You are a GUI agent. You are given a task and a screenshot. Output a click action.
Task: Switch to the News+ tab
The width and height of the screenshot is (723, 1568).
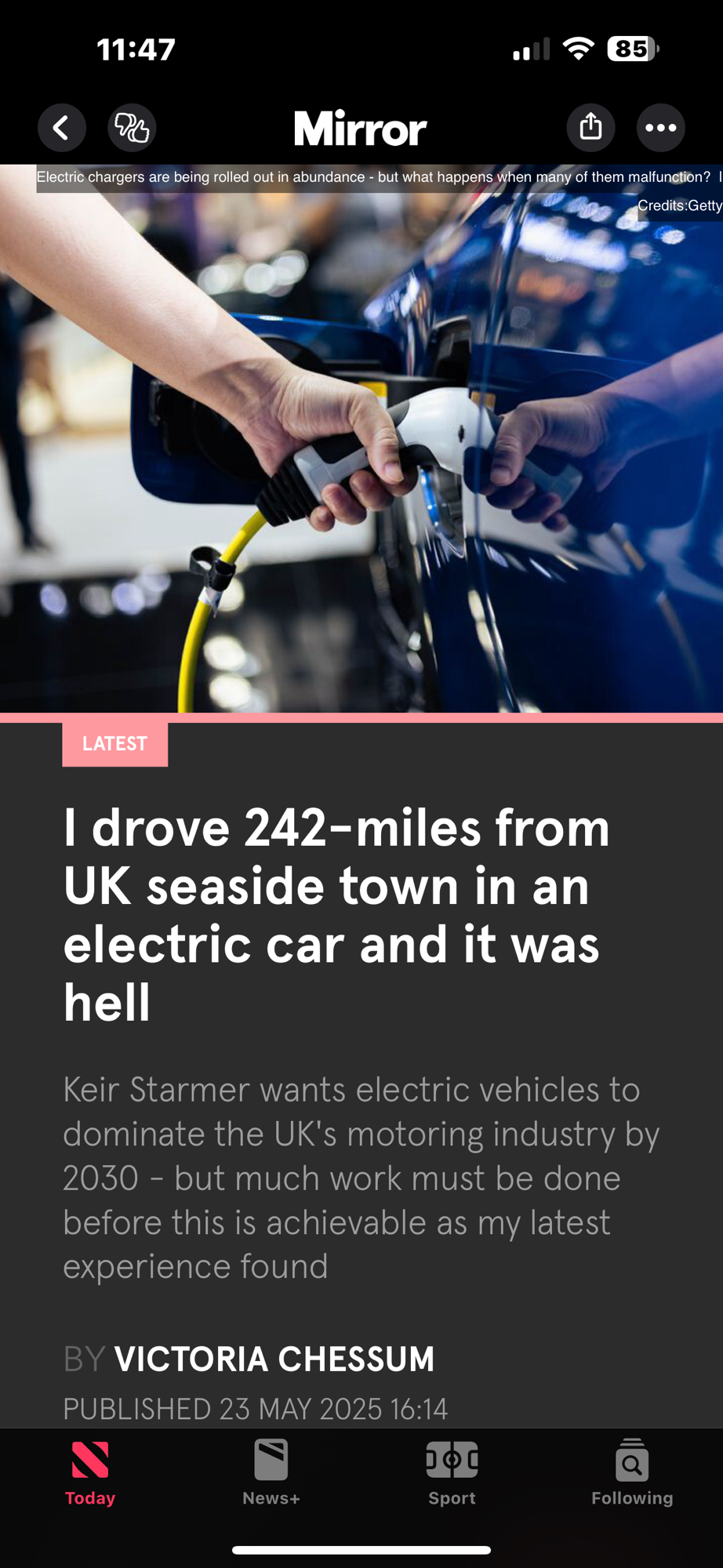click(271, 1472)
